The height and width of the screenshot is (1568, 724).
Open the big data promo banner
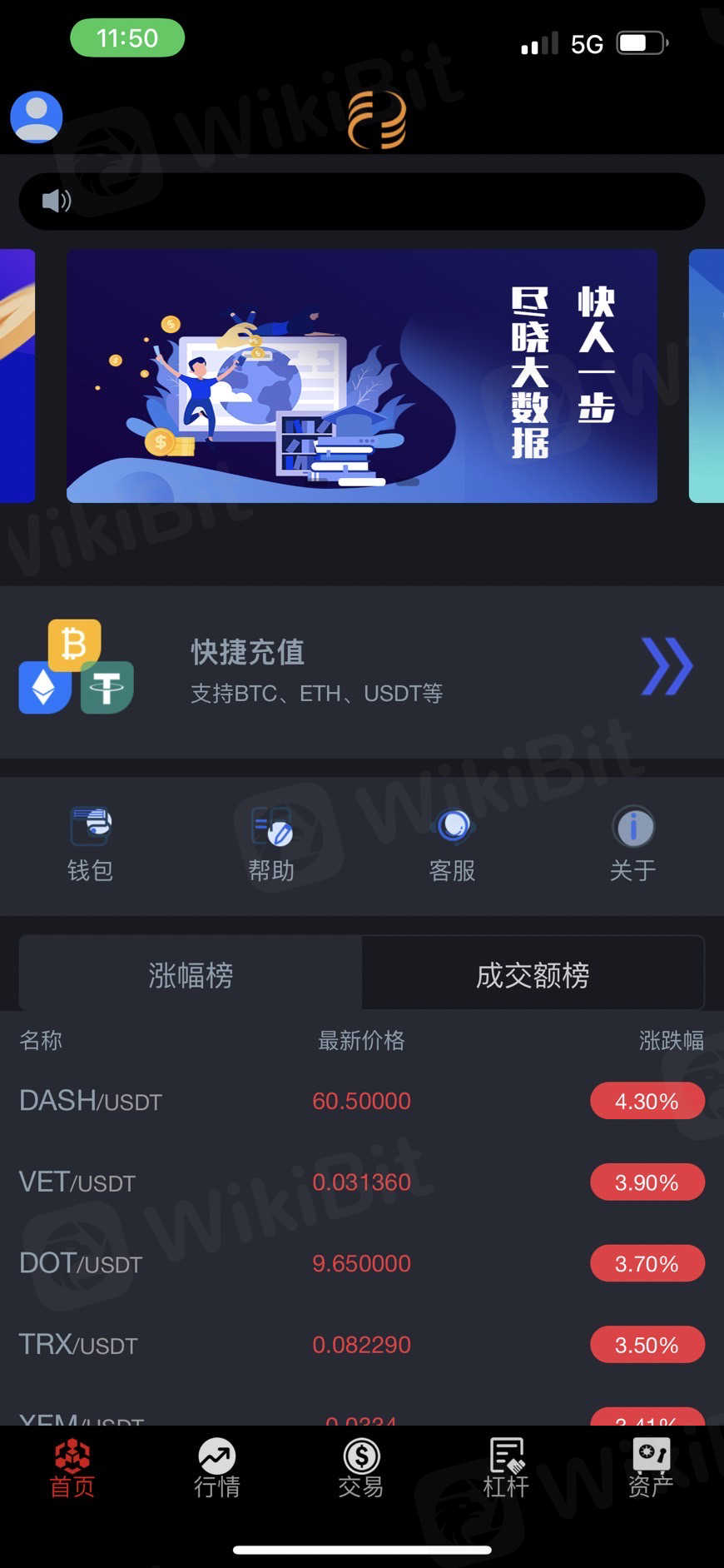point(362,376)
